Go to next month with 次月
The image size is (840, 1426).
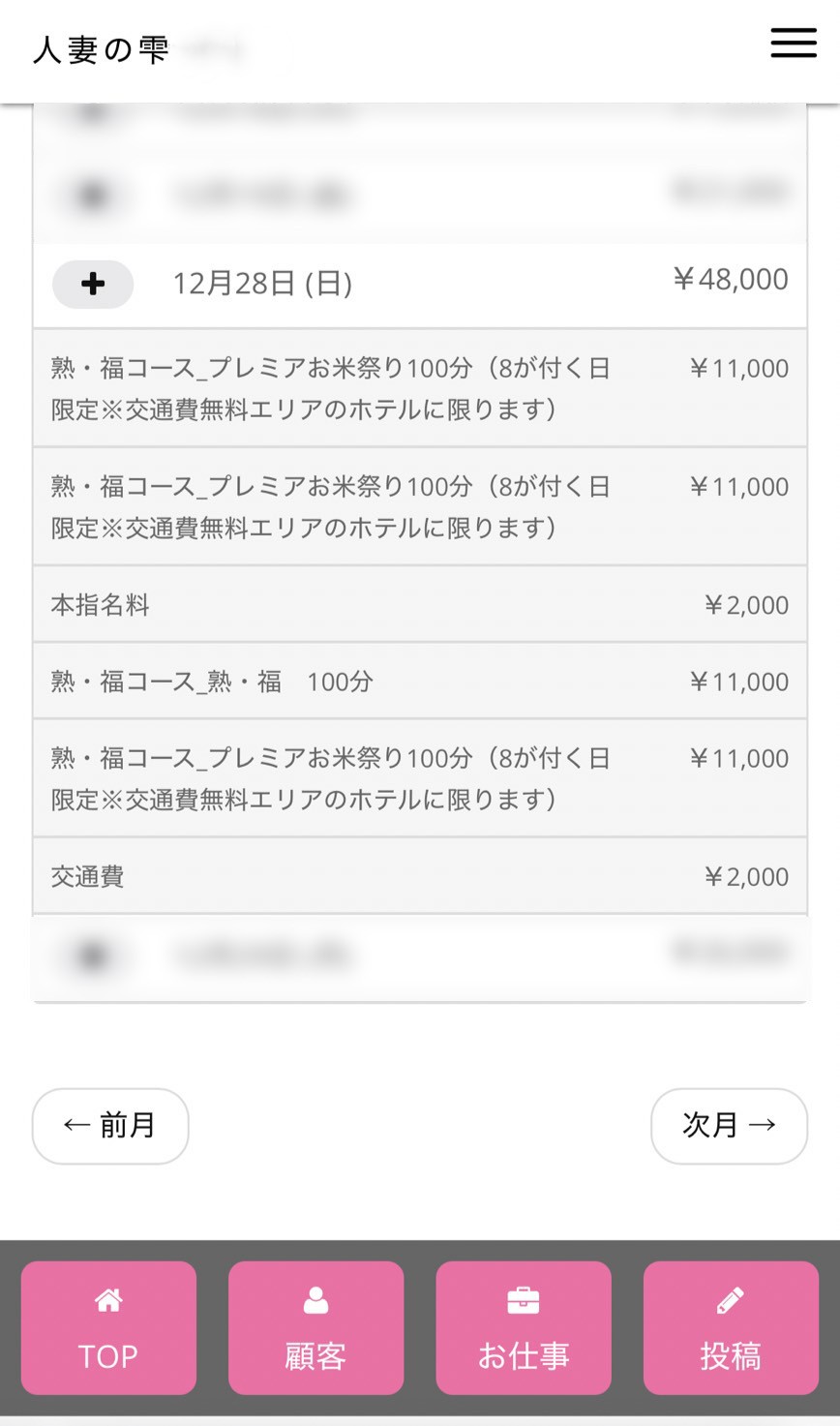tap(728, 1125)
